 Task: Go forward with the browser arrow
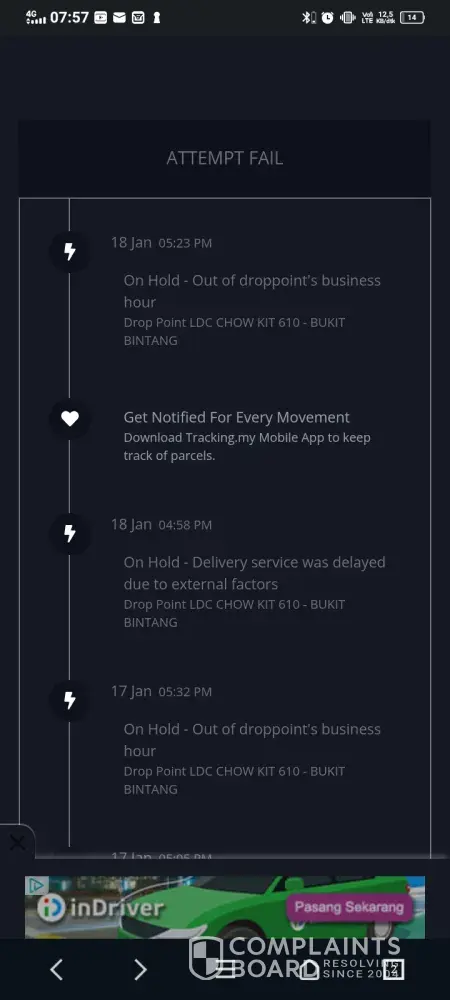point(140,969)
